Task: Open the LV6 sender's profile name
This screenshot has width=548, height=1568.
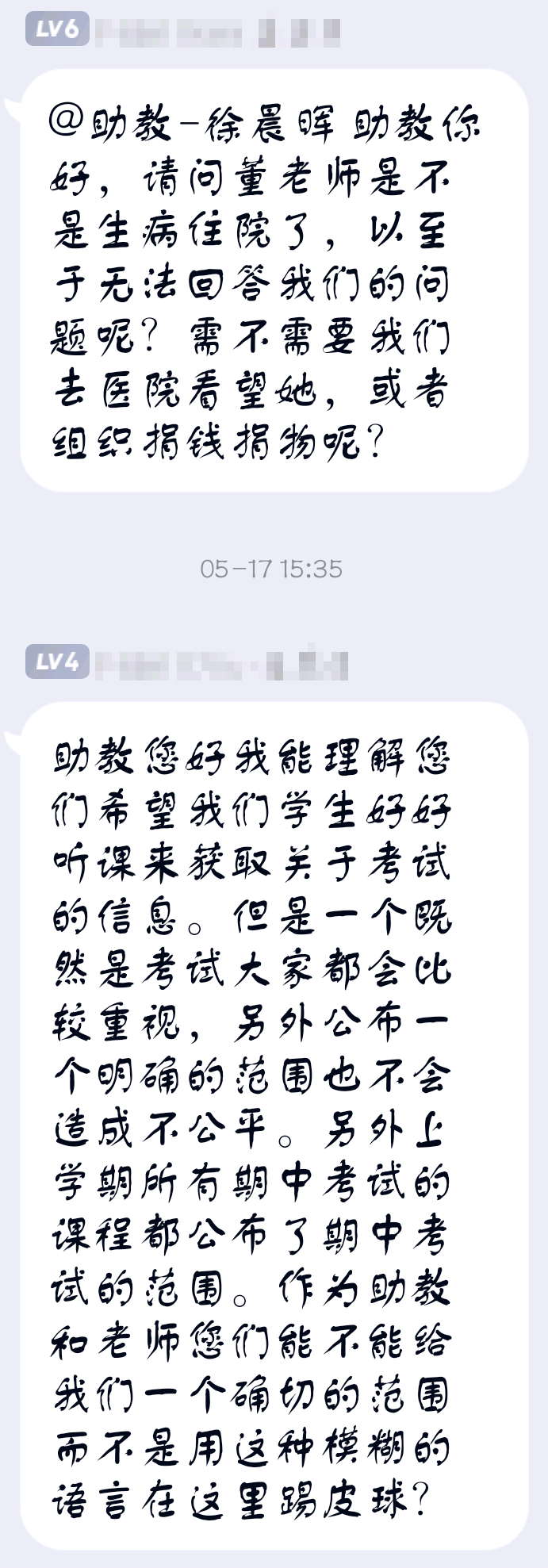Action: pos(218,32)
